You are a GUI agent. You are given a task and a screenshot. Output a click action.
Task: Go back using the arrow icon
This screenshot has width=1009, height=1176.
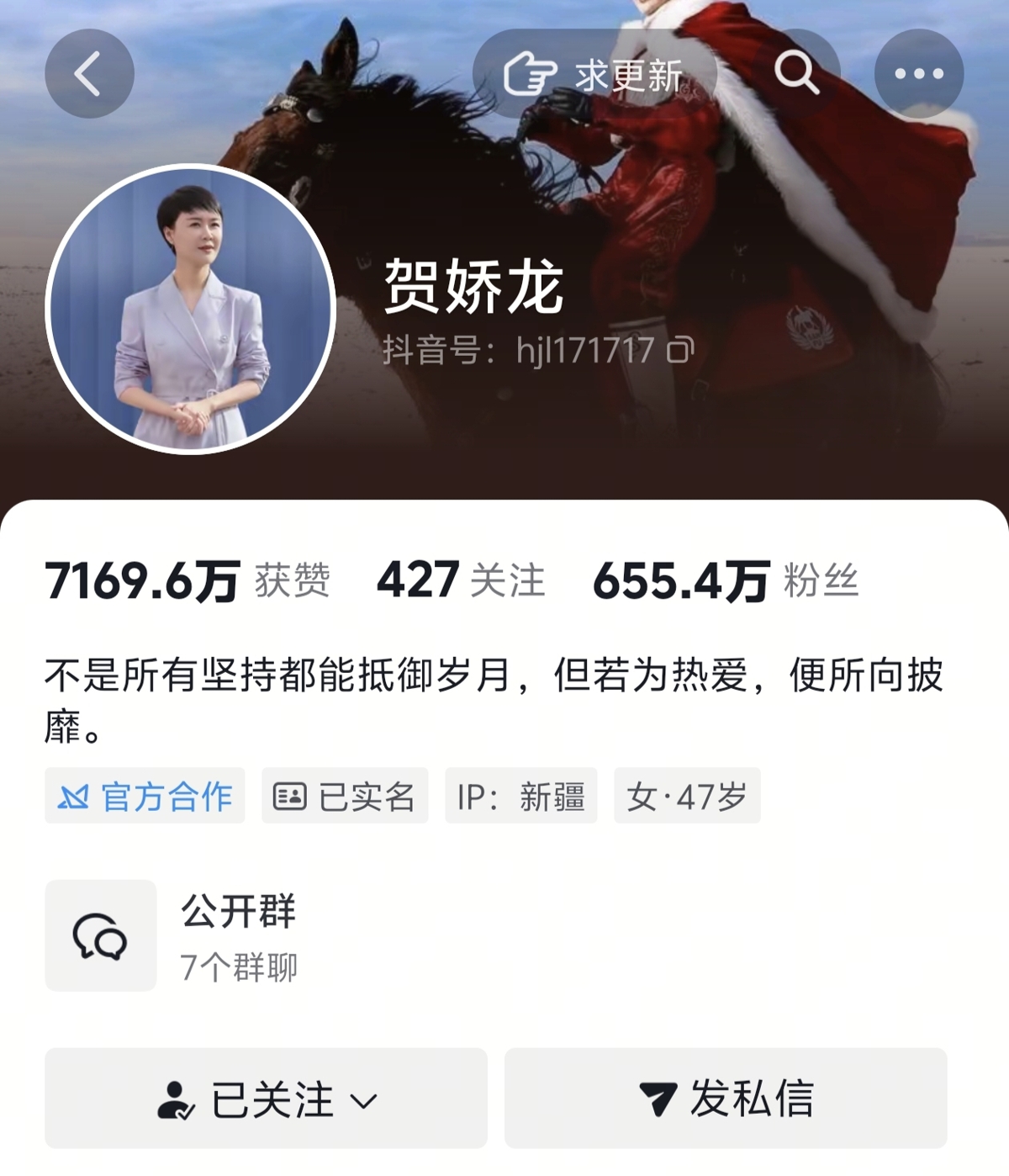pyautogui.click(x=89, y=74)
